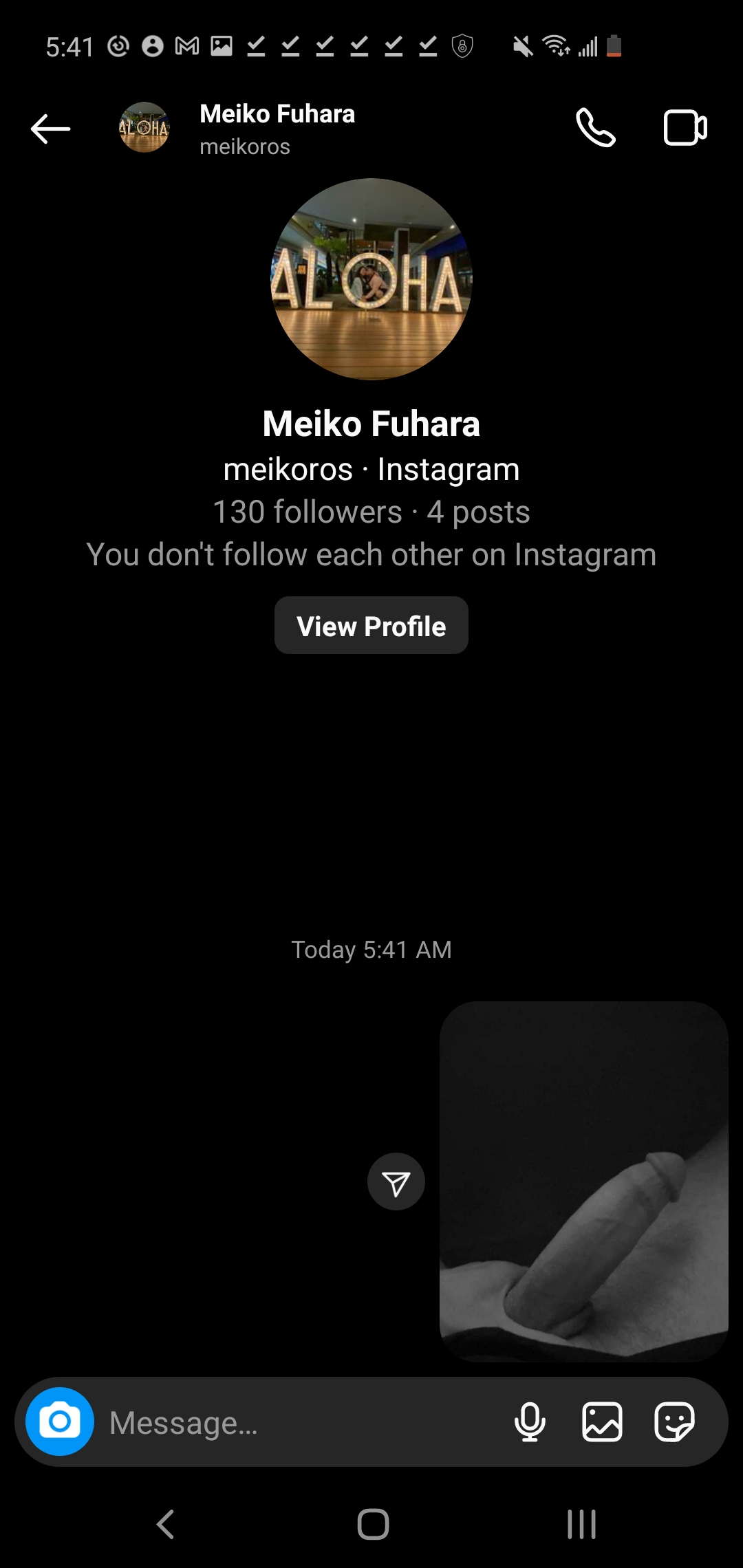The height and width of the screenshot is (1568, 743).
Task: Start a video call with Meiko Fuhara
Action: pos(685,128)
